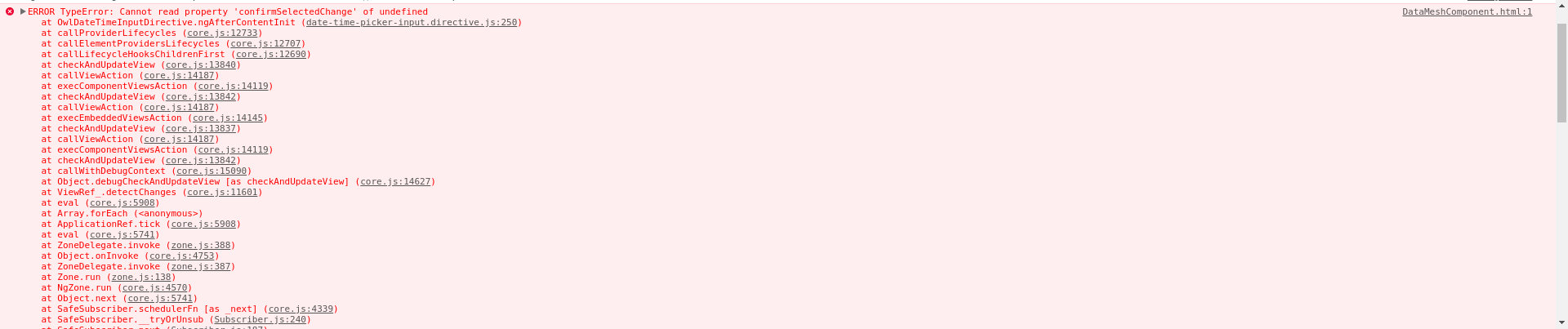Open the DataMeshComponent.html:1 source link
This screenshot has height=329, width=1568.
(1467, 12)
